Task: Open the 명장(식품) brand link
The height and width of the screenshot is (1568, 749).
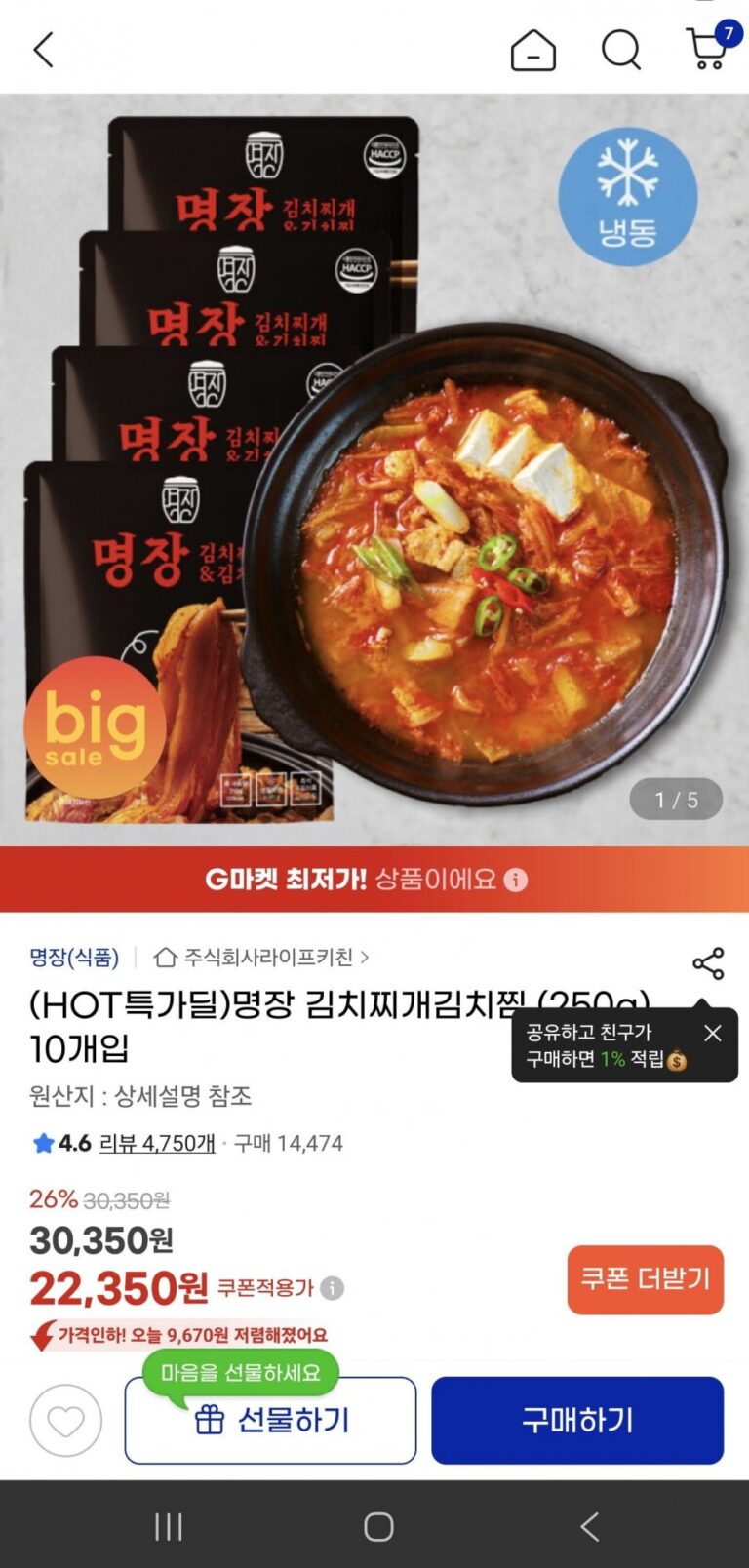Action: pyautogui.click(x=74, y=957)
